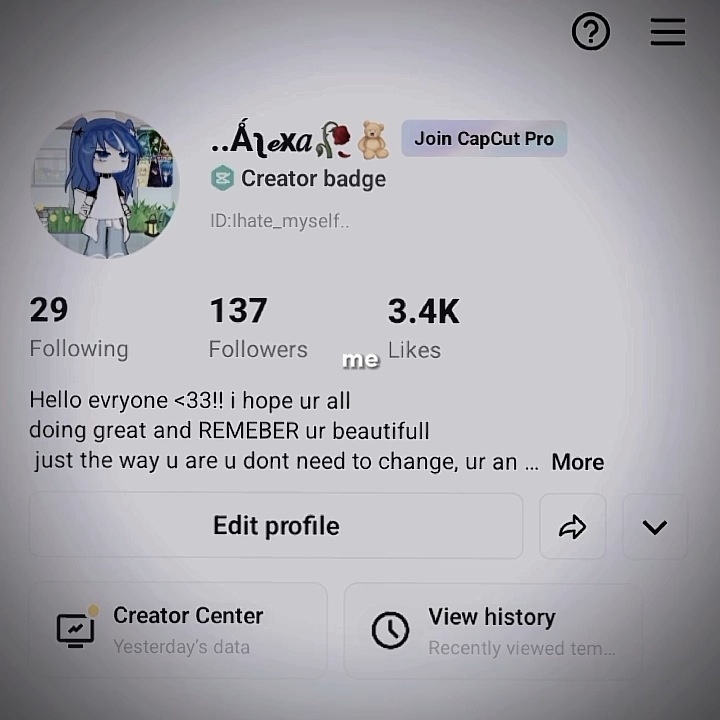This screenshot has width=720, height=720.
Task: Expand bio with More
Action: coord(578,462)
